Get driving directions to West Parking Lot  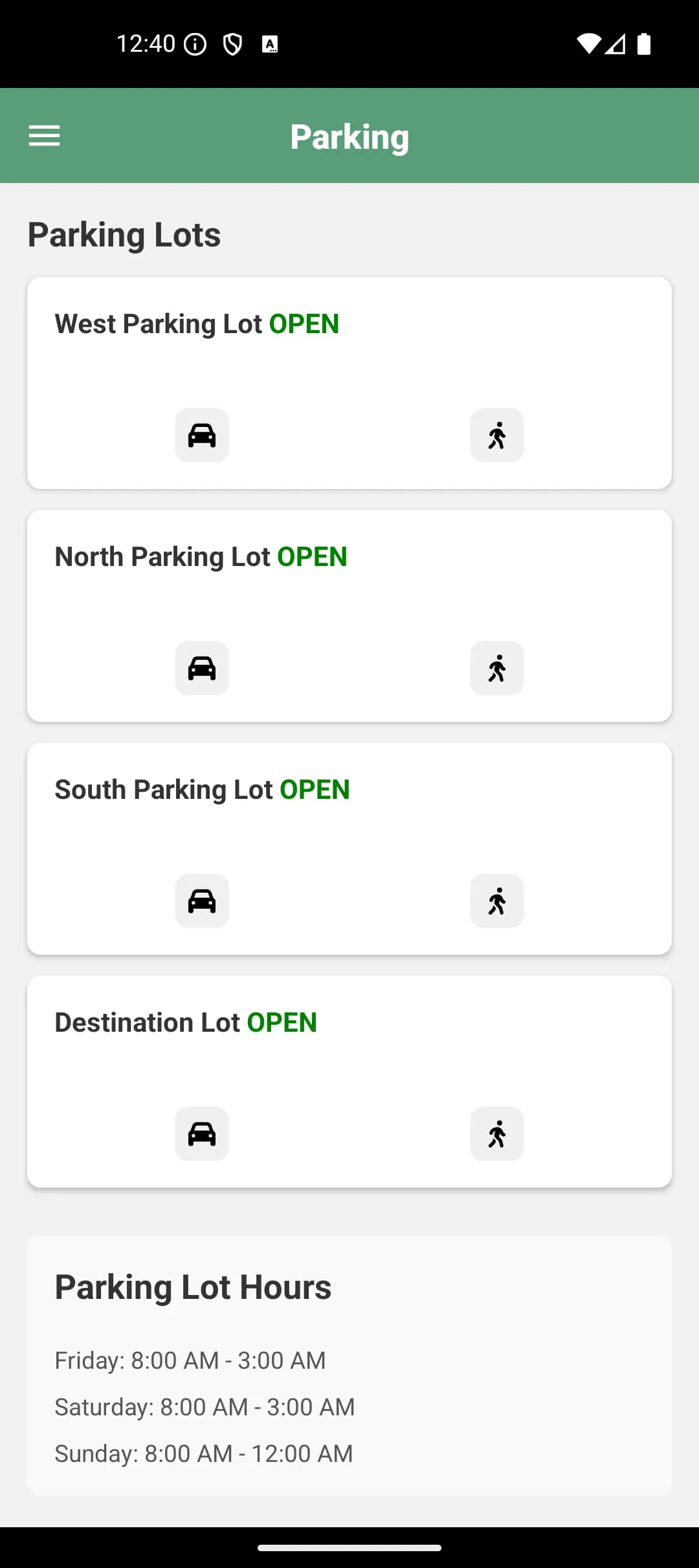(202, 435)
